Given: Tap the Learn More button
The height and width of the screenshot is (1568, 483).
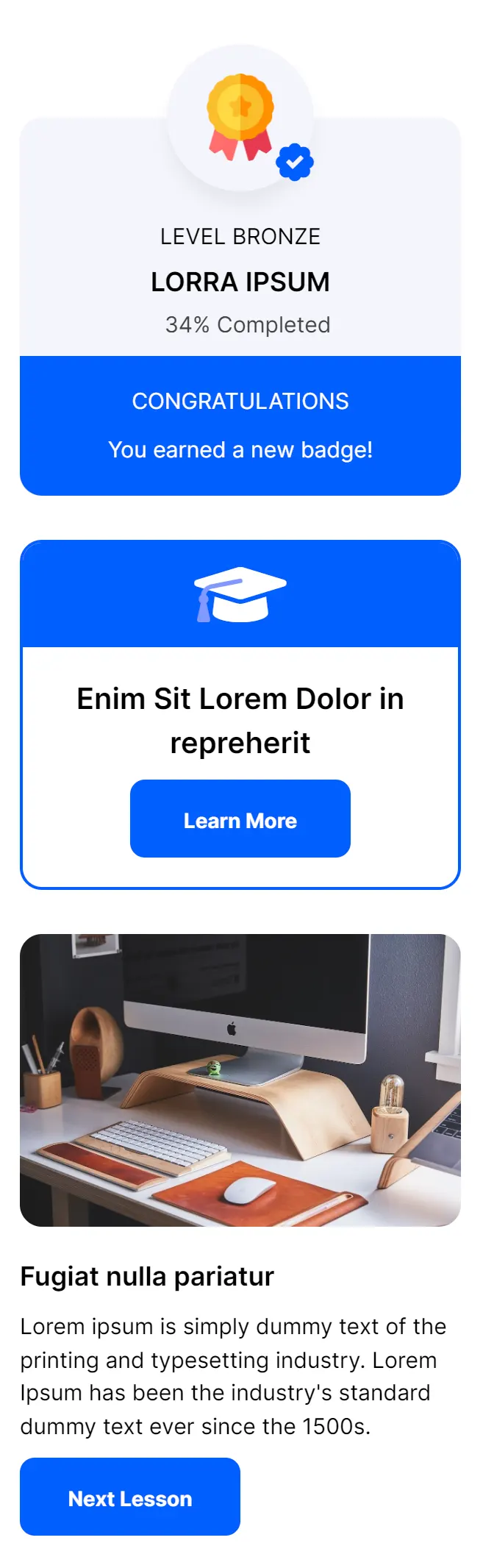Looking at the screenshot, I should (240, 819).
